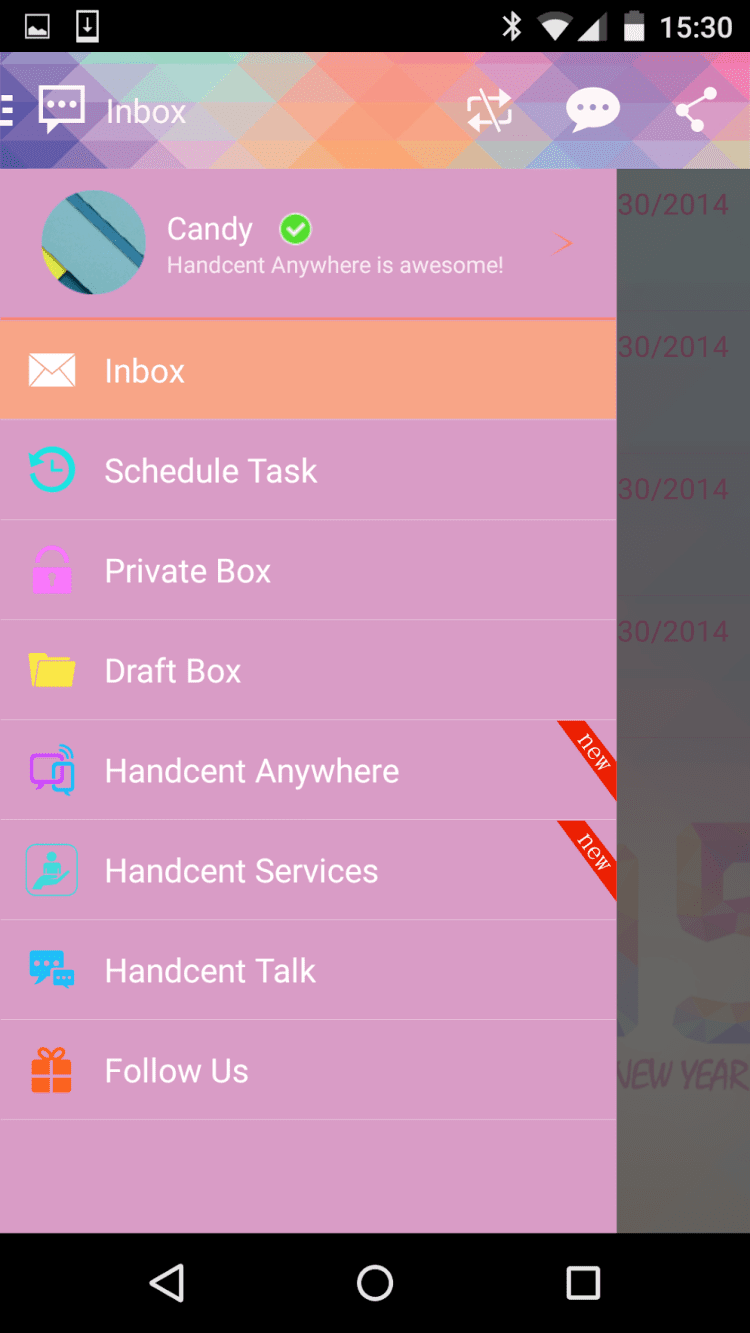Tap the system back button
750x1333 pixels.
click(x=167, y=1283)
